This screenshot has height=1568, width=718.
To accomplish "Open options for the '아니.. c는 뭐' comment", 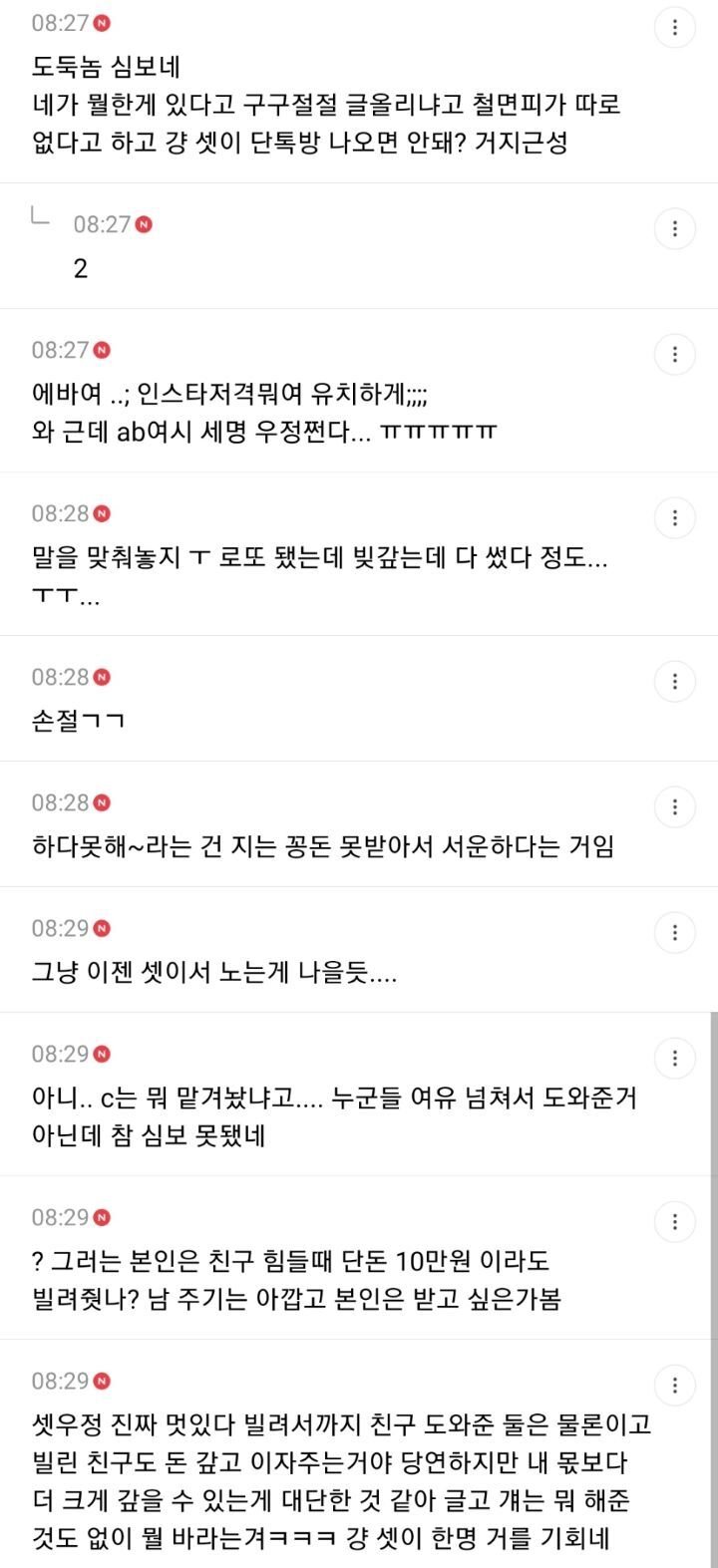I will [x=675, y=1059].
